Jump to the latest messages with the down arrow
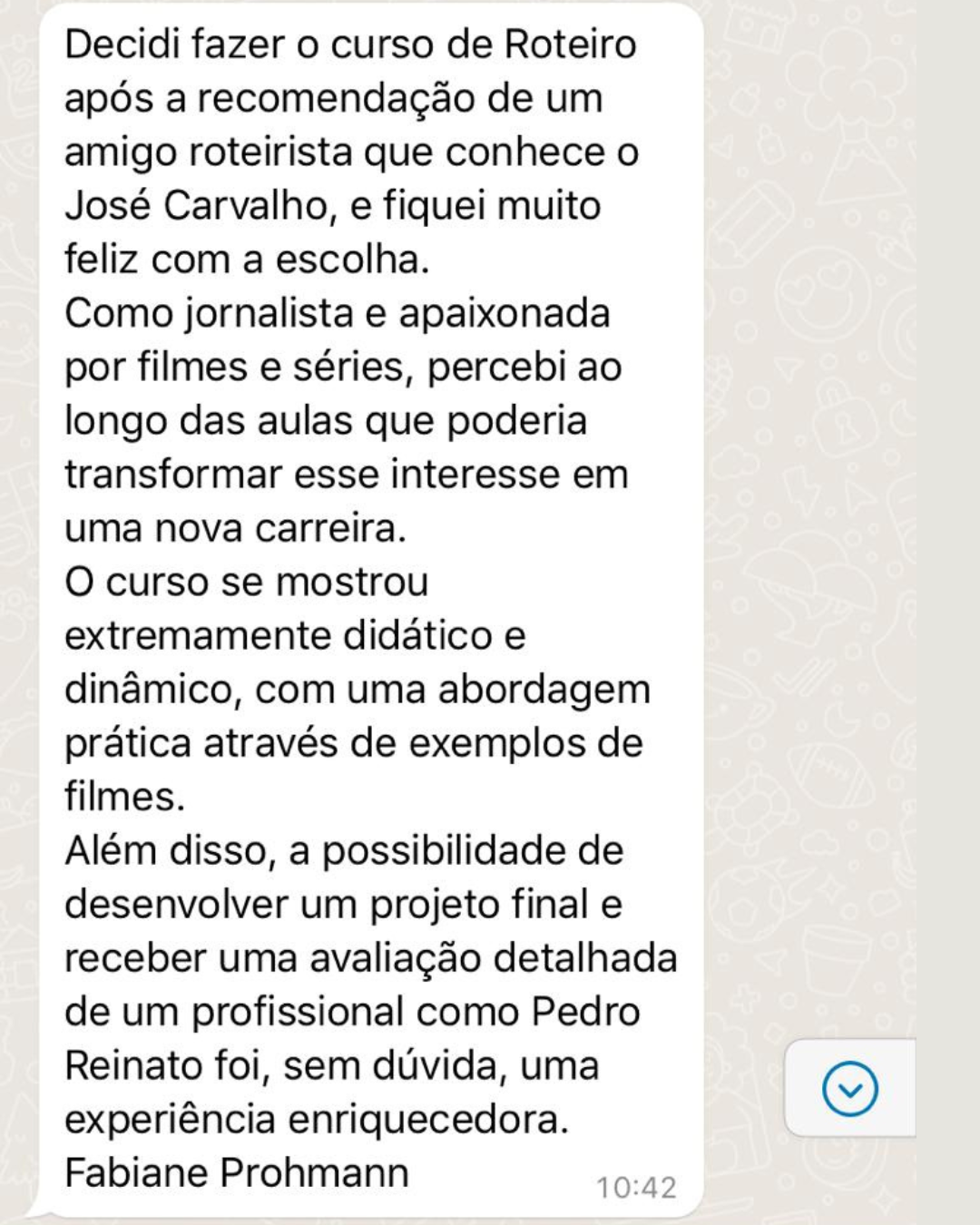 tap(850, 1088)
